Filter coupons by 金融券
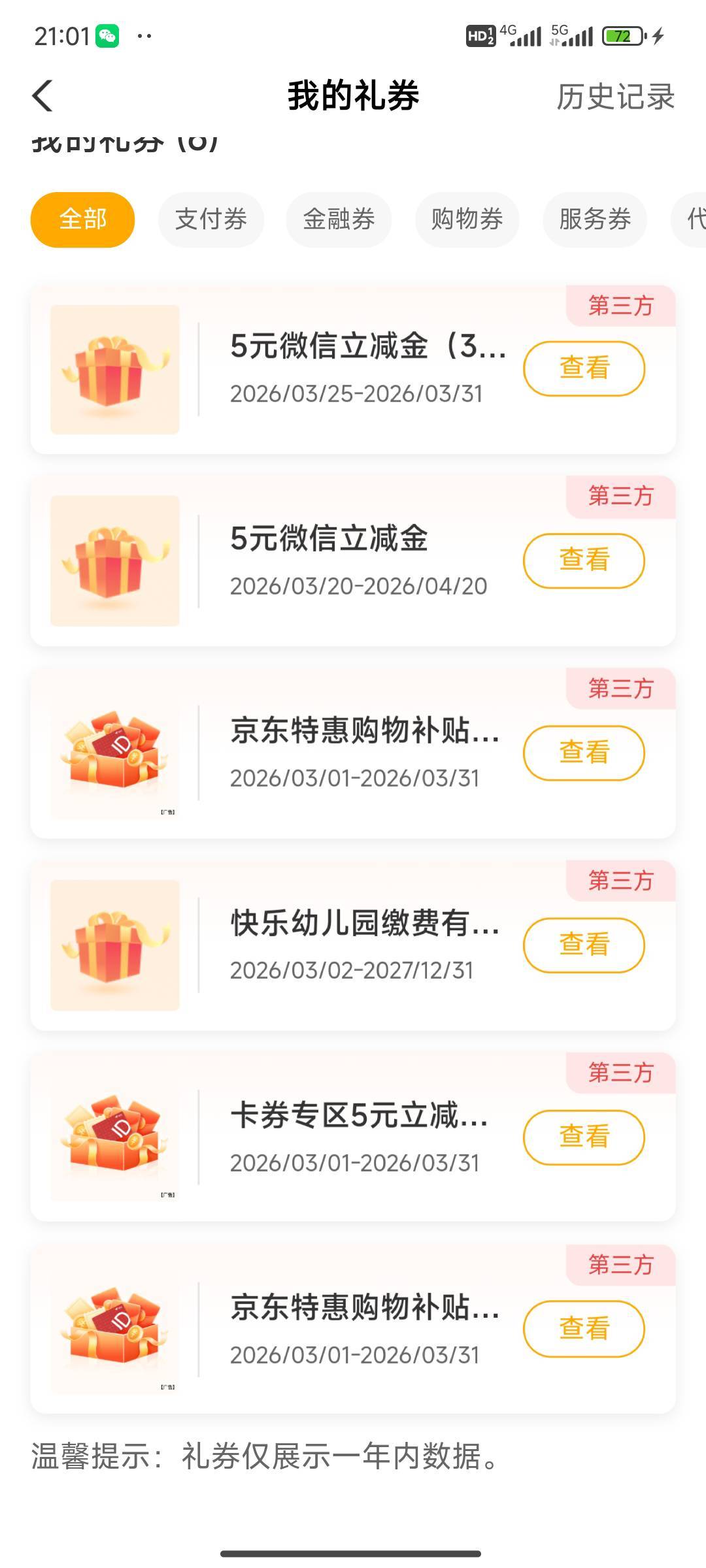706x1568 pixels. [x=339, y=220]
